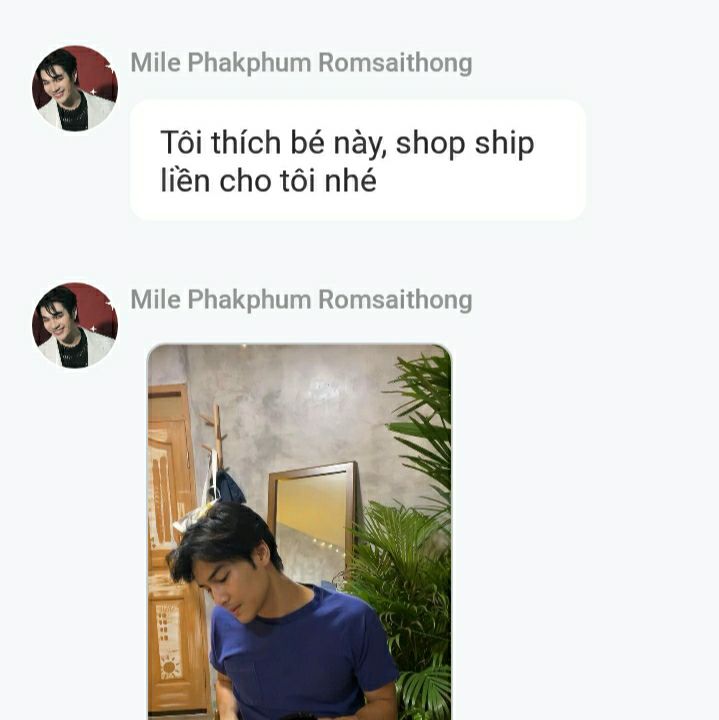Open the photo sent by Mile Phakphum
This screenshot has height=720, width=719.
click(x=300, y=530)
